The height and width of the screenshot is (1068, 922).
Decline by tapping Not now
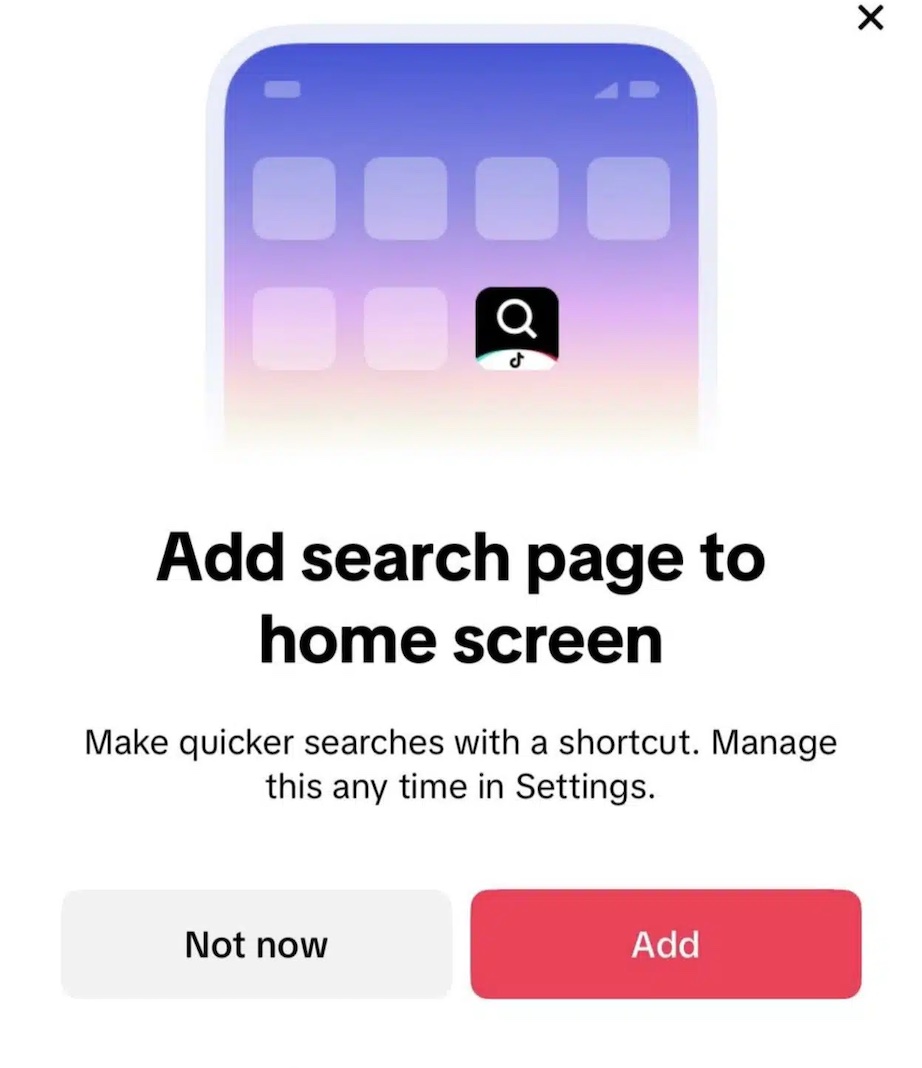[x=256, y=944]
